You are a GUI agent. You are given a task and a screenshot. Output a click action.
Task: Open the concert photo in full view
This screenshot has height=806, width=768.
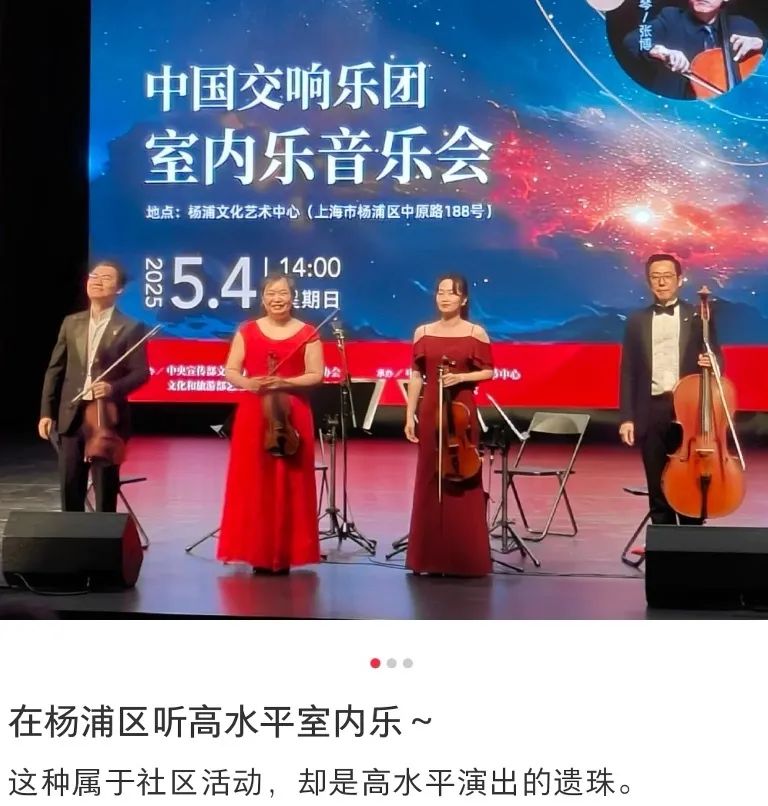(x=384, y=310)
